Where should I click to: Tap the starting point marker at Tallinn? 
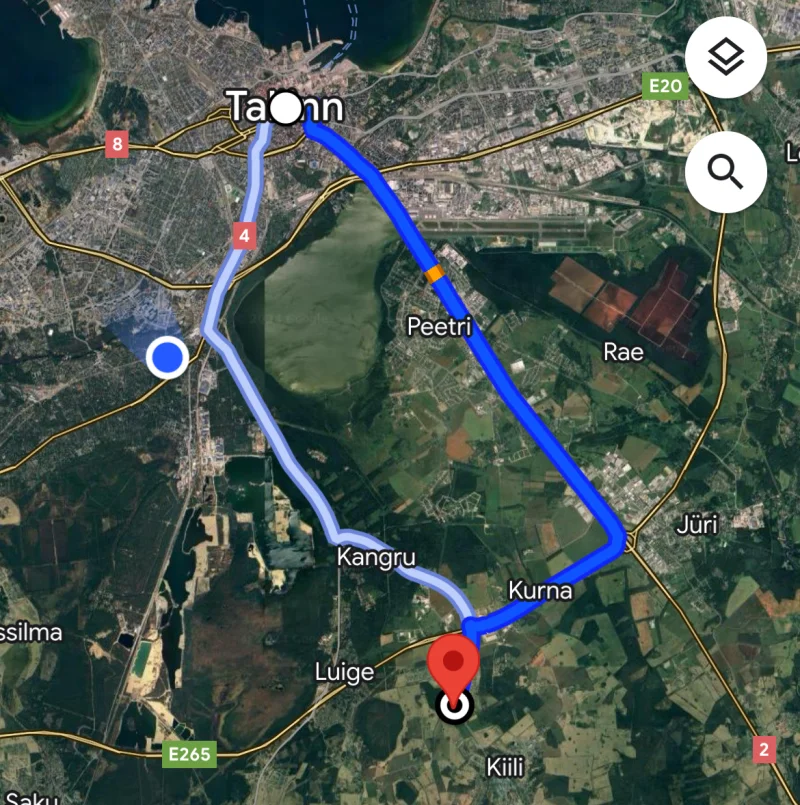click(286, 107)
